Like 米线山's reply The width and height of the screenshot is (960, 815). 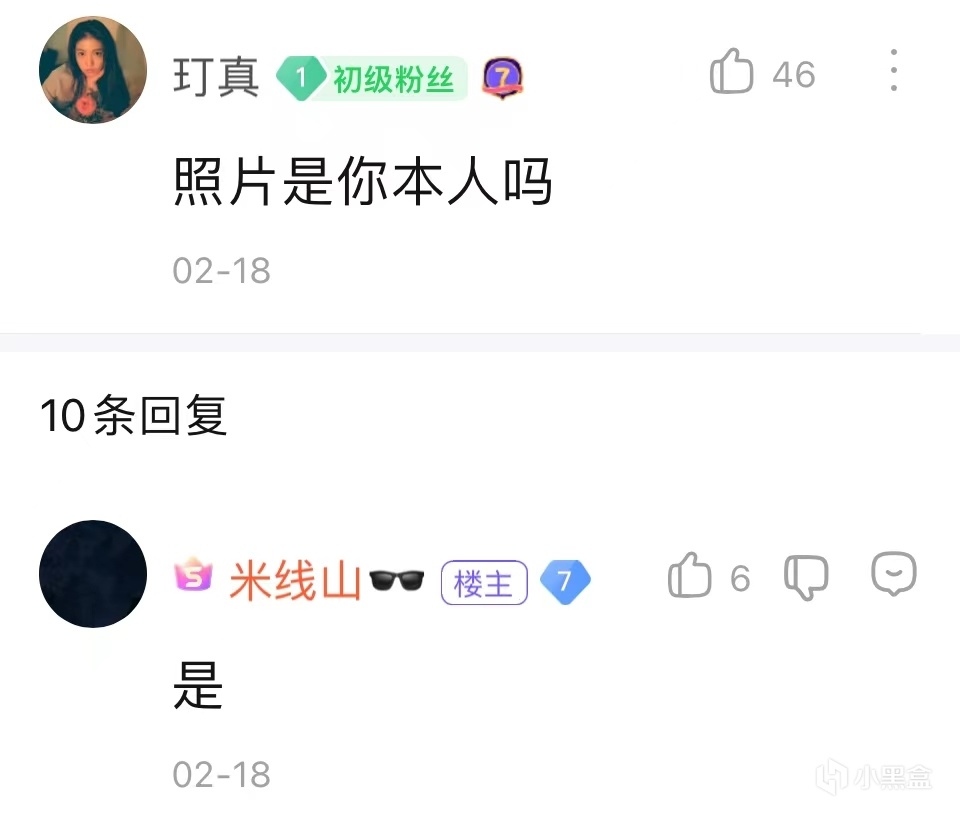pos(690,578)
